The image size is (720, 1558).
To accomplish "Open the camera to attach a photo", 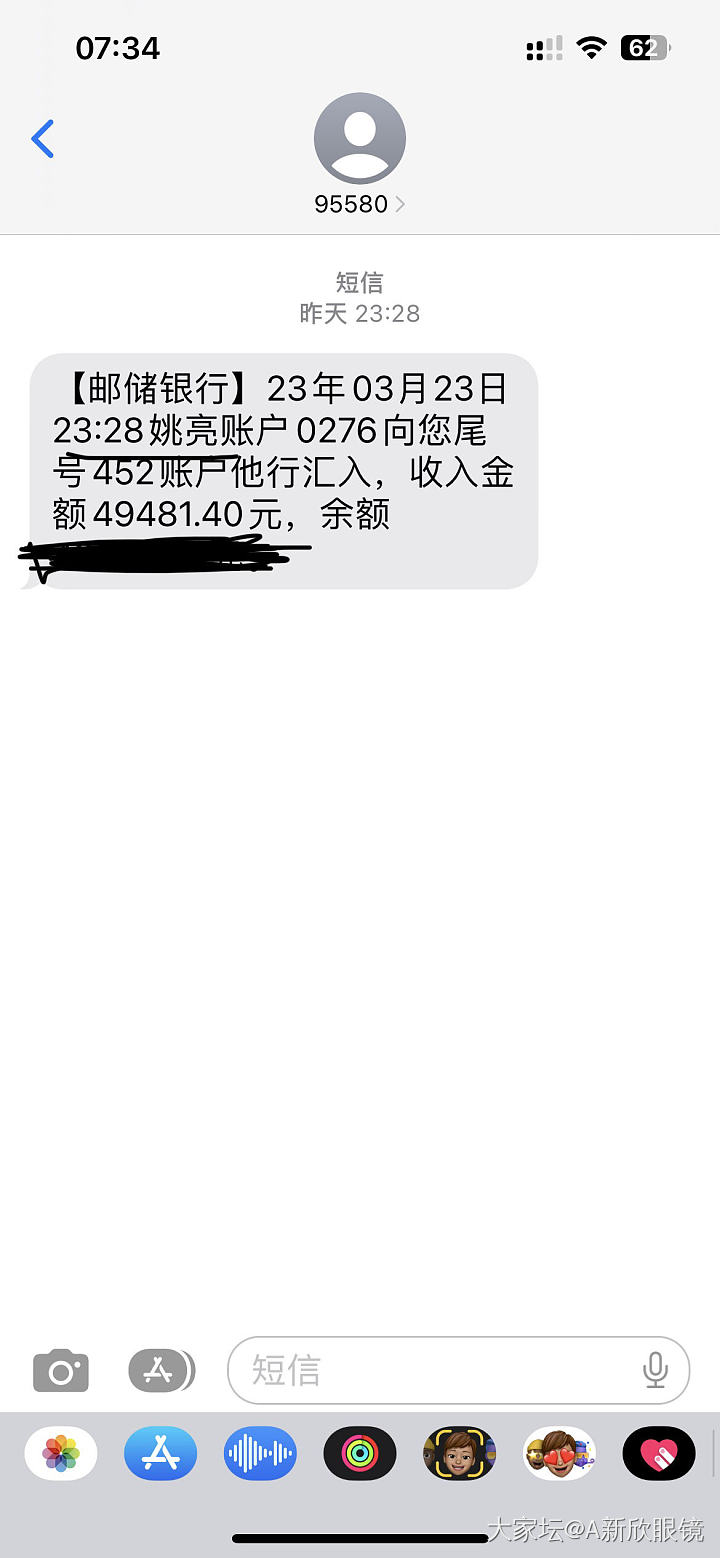I will (61, 1371).
